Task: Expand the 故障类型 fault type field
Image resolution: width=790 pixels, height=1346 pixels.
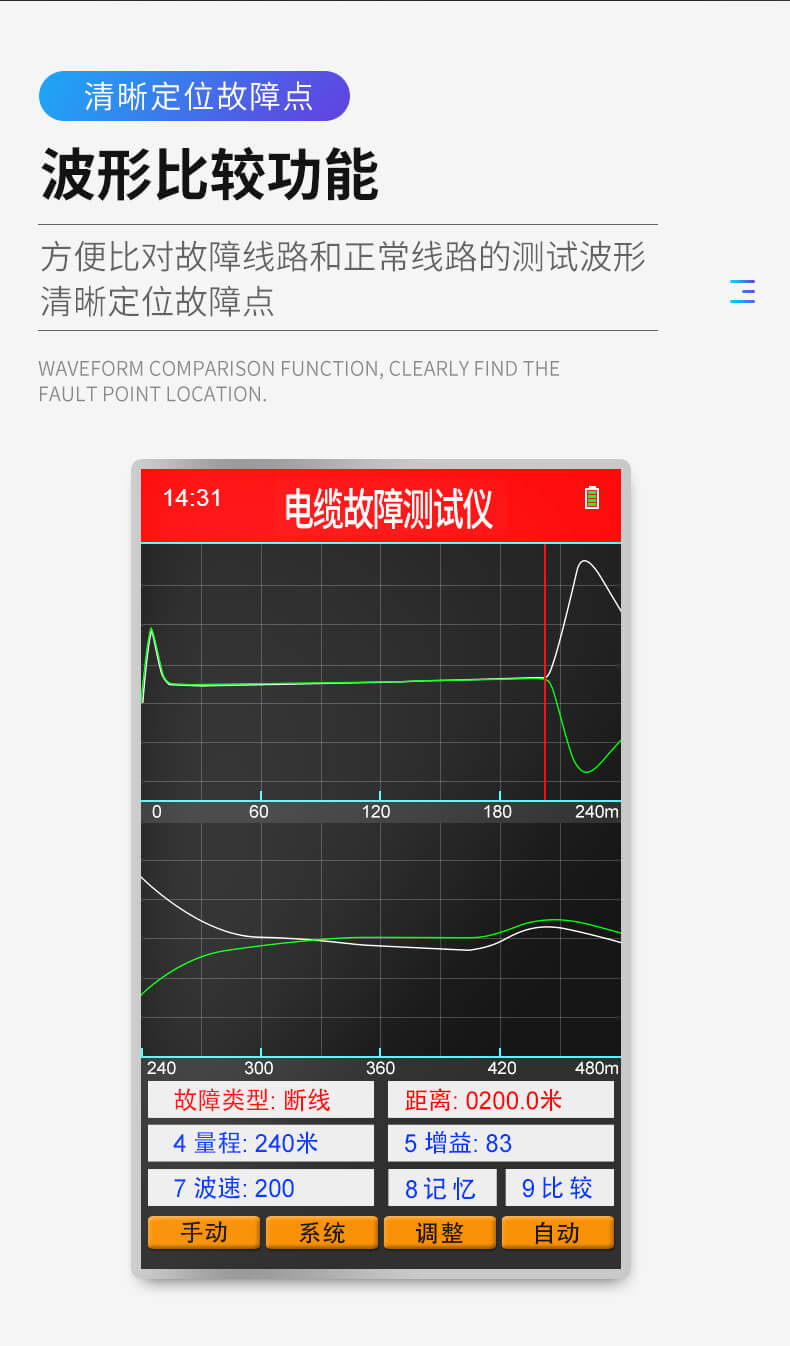Action: pos(262,1098)
